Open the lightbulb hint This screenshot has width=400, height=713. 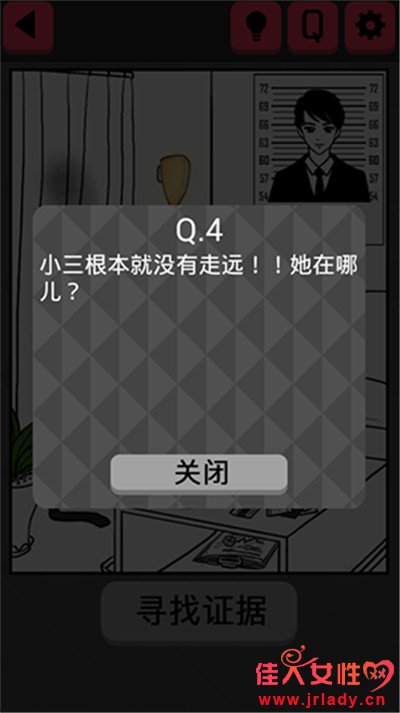point(256,27)
